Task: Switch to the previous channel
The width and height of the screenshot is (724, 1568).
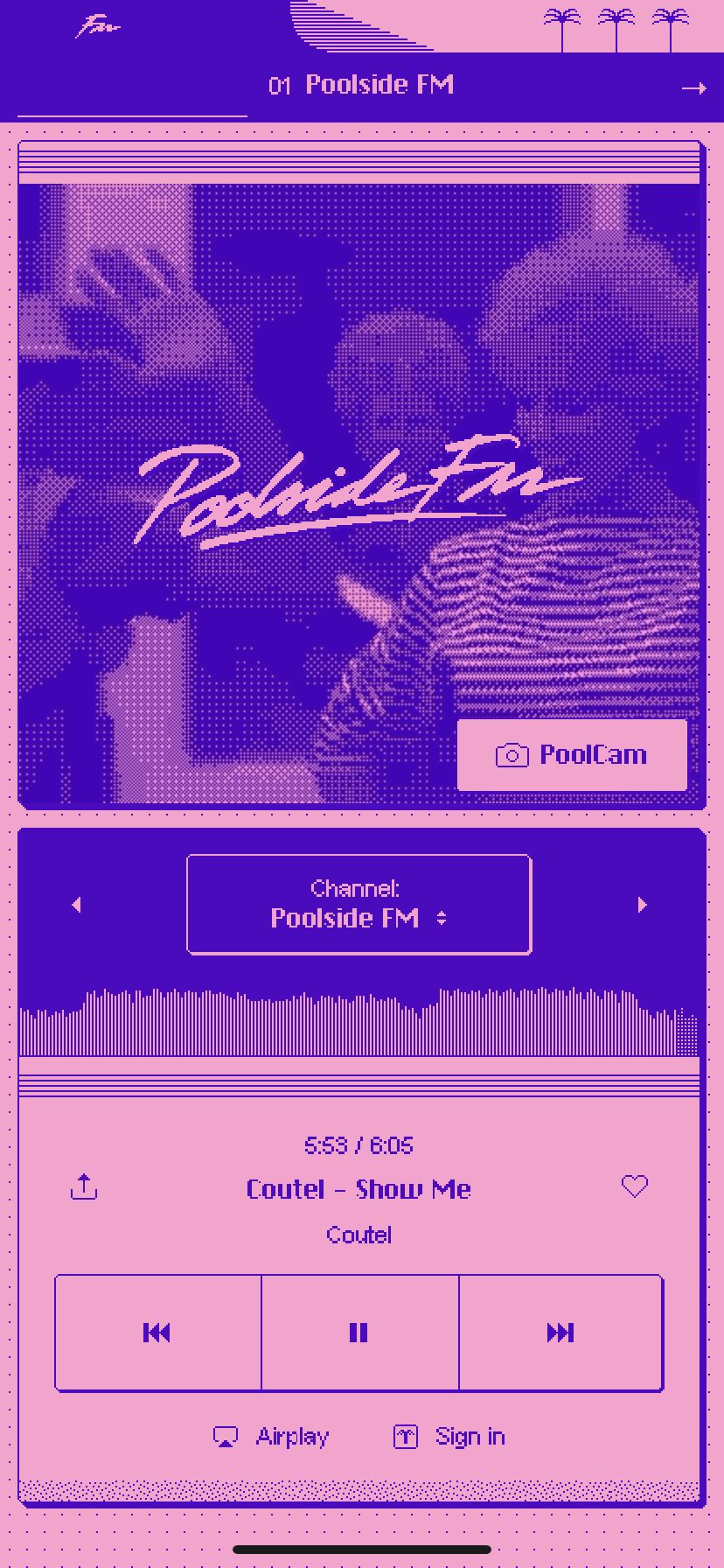Action: coord(76,905)
